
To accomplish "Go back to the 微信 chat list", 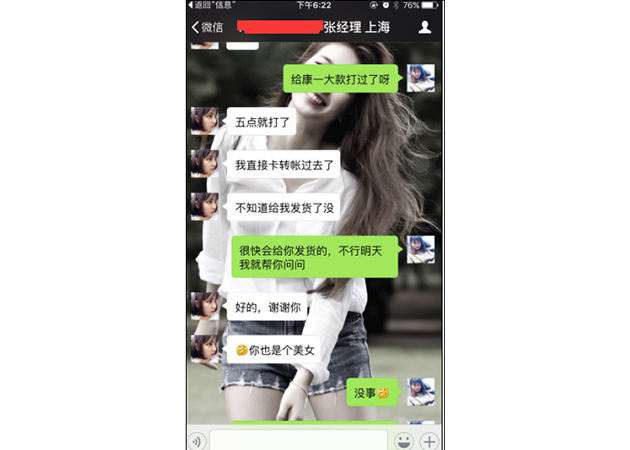I will 208,27.
